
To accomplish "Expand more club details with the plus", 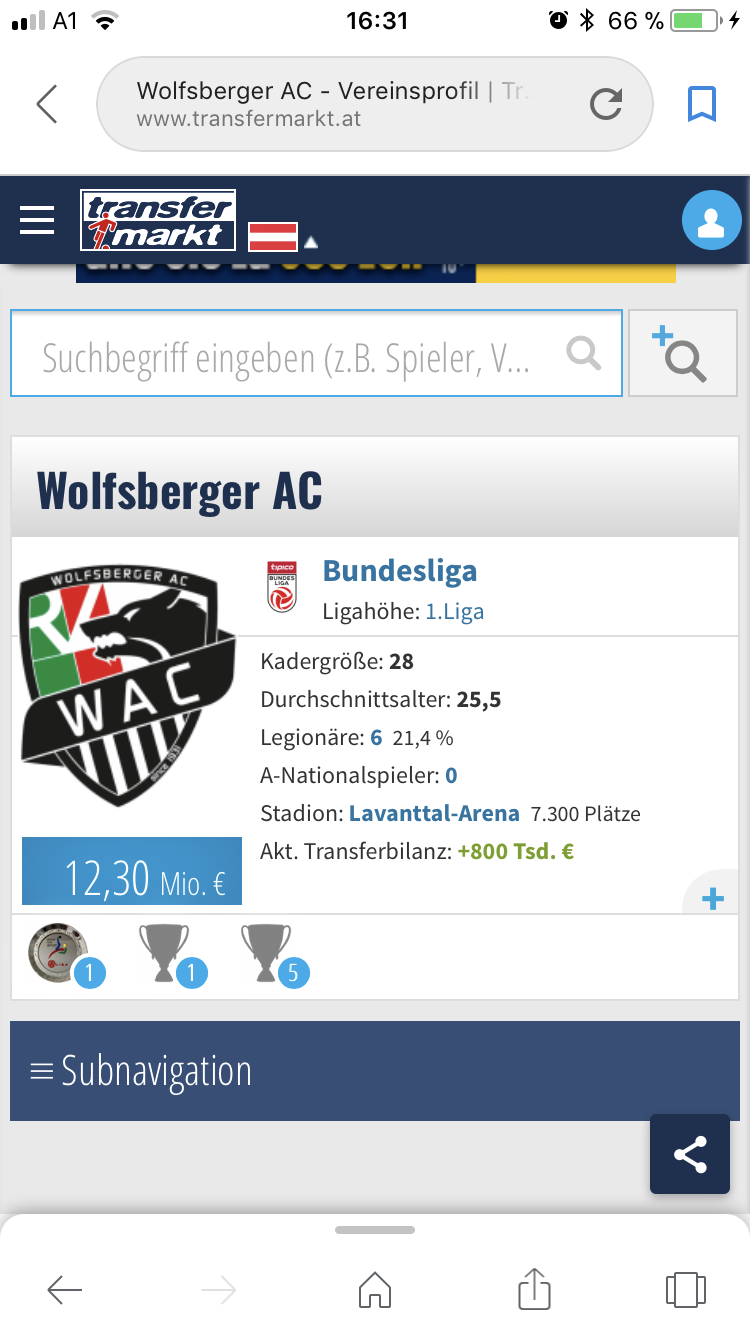I will coord(713,899).
